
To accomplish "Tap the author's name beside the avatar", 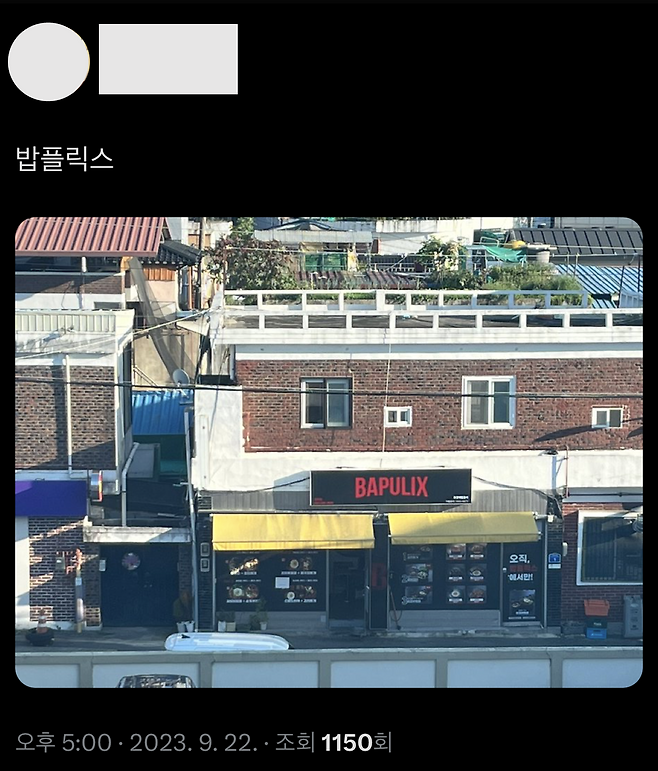I will tap(168, 59).
